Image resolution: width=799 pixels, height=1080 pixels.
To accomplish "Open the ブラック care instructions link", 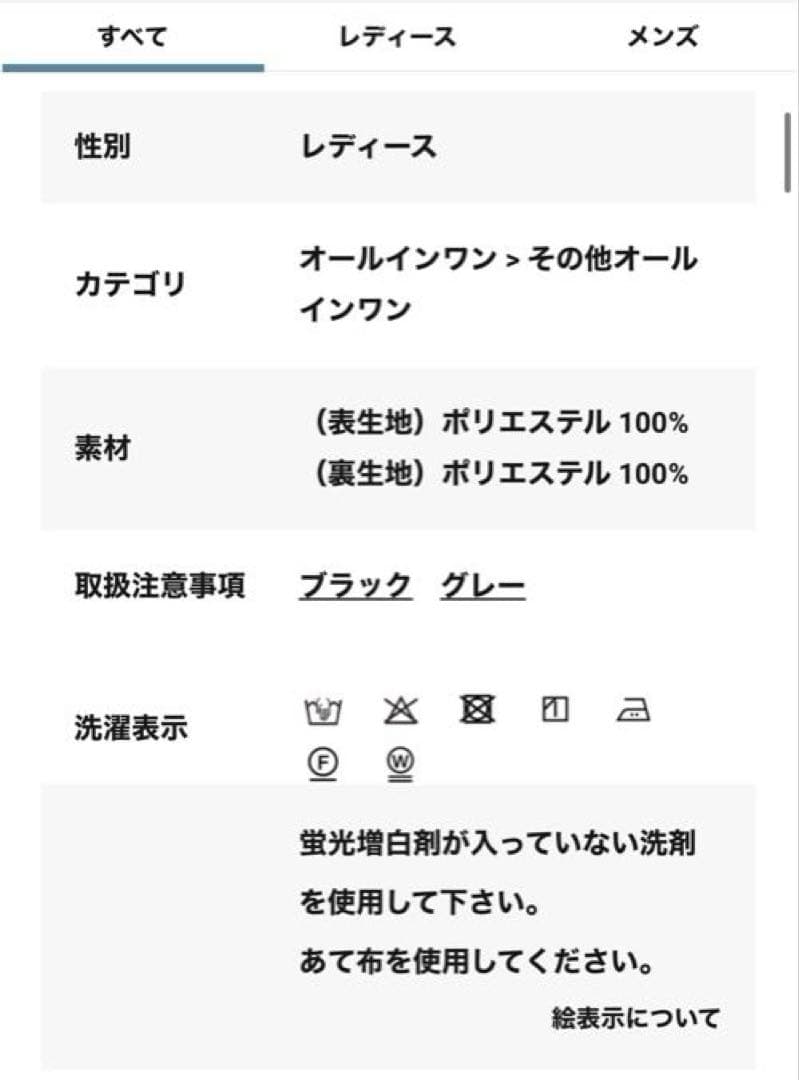I will coord(354,586).
